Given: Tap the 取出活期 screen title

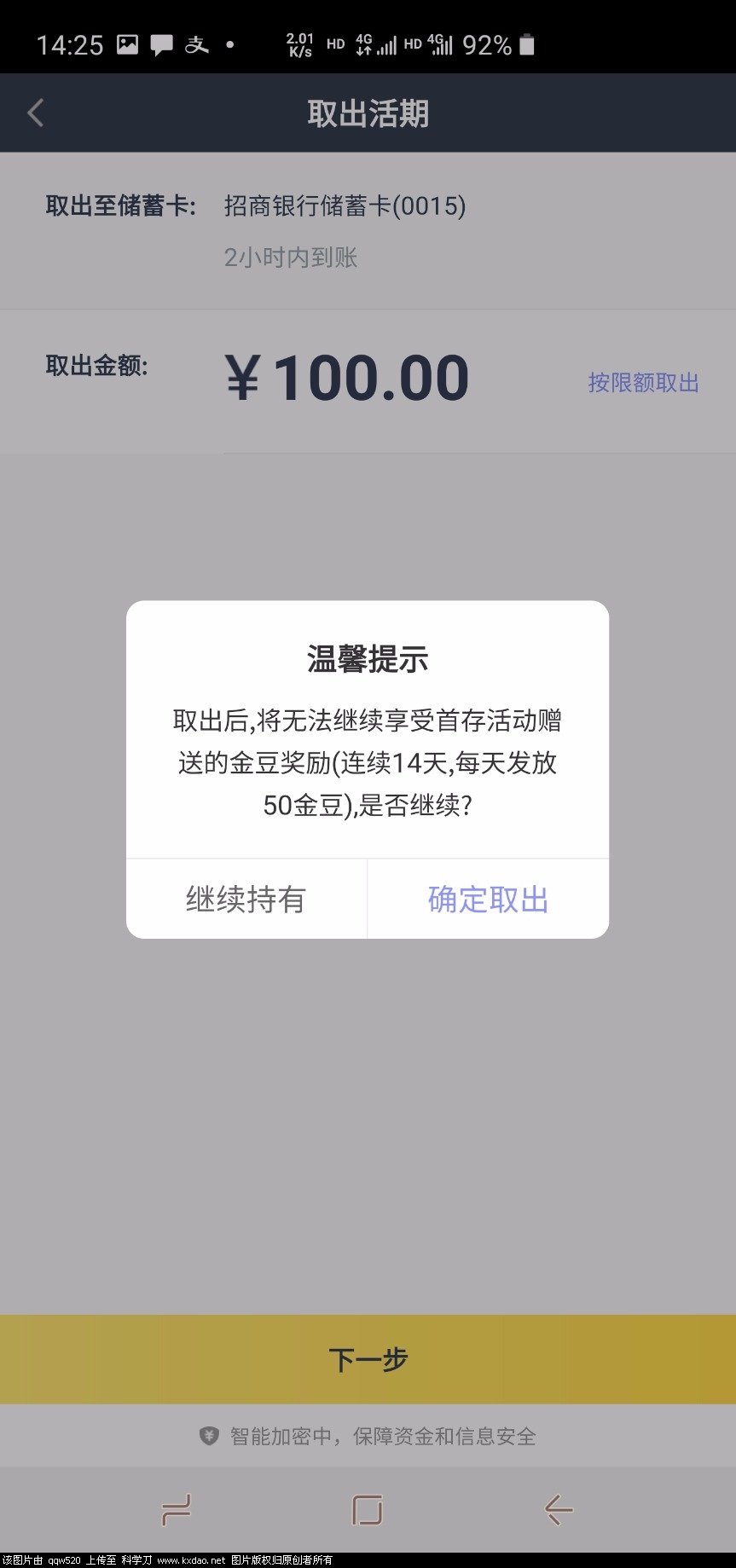Looking at the screenshot, I should click(x=367, y=113).
